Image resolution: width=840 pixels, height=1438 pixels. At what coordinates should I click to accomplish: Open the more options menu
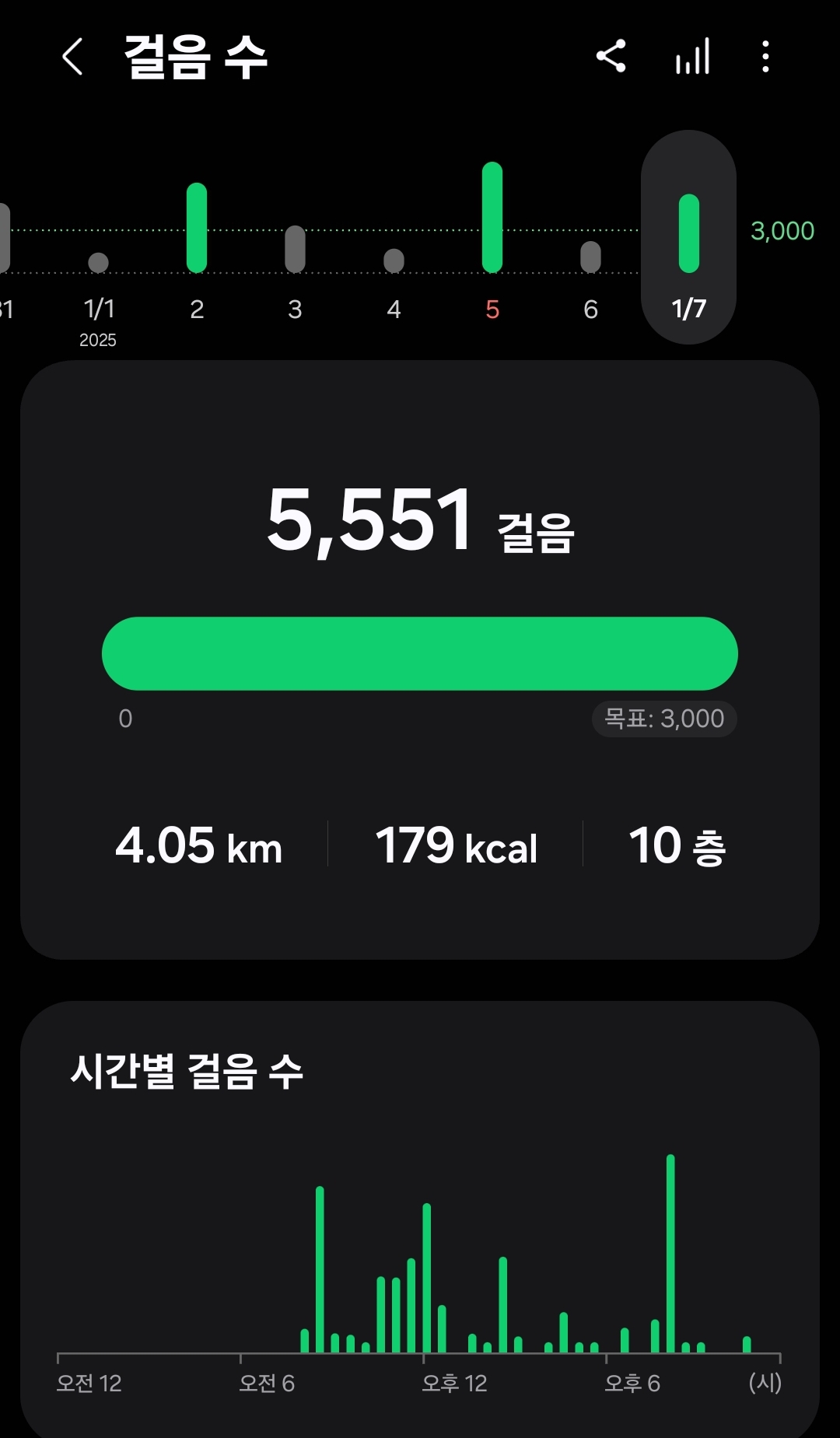pos(766,57)
